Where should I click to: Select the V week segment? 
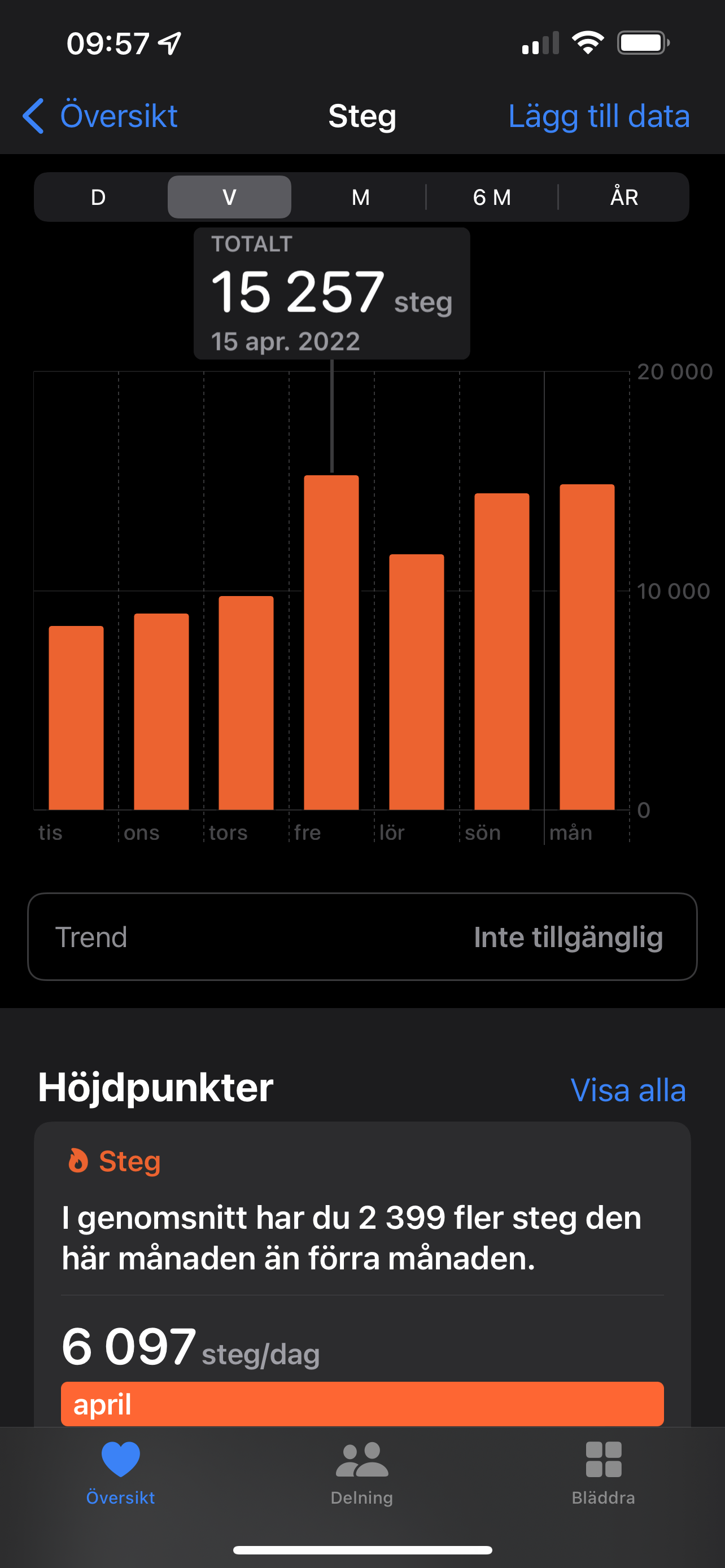[x=229, y=197]
